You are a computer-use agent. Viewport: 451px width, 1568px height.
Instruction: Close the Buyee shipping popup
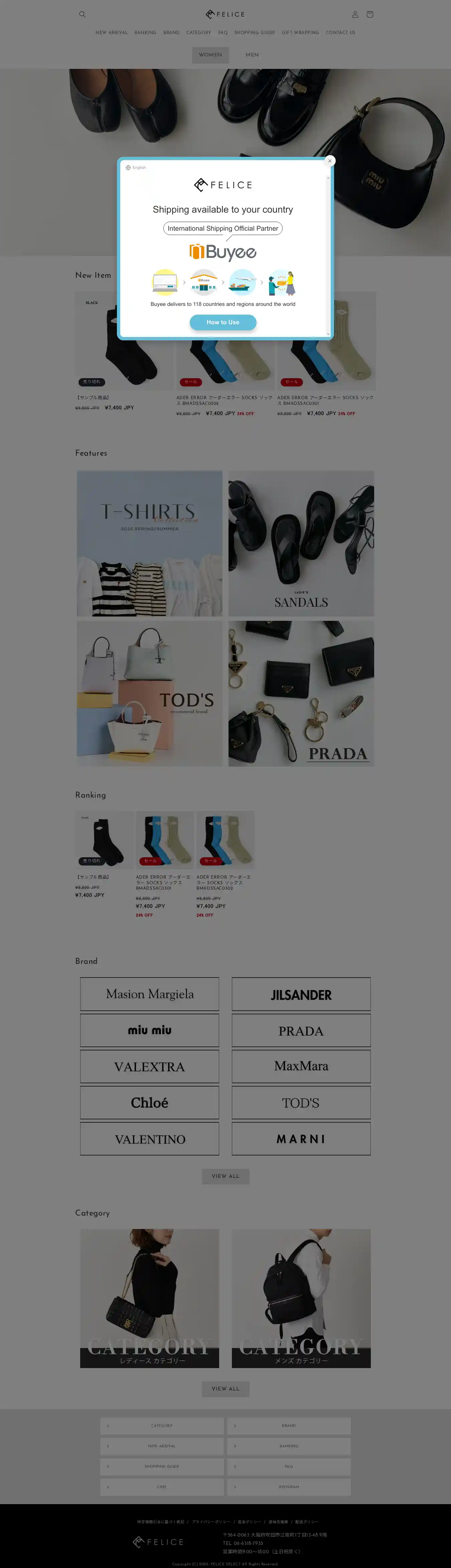click(x=330, y=161)
